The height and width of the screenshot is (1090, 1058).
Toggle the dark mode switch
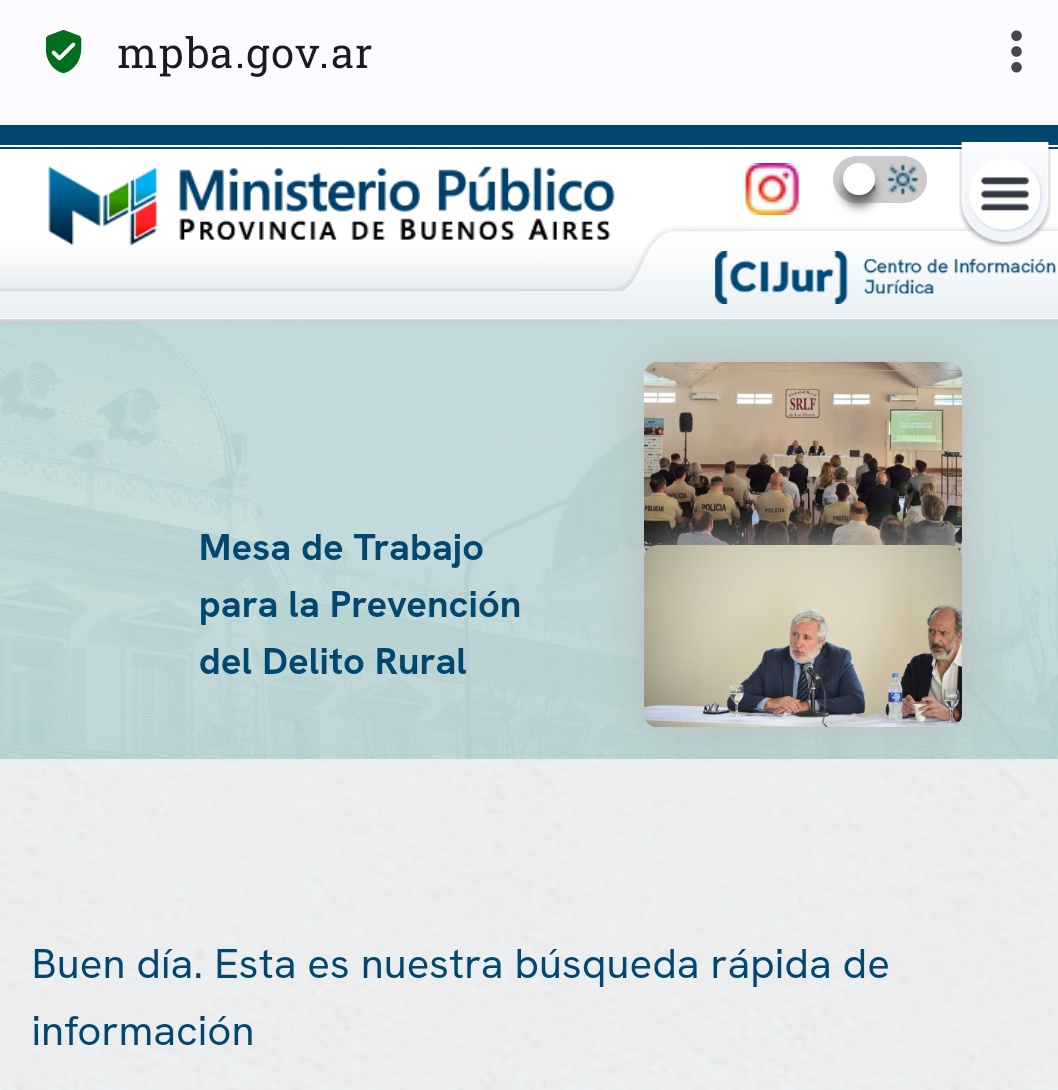pyautogui.click(x=880, y=181)
